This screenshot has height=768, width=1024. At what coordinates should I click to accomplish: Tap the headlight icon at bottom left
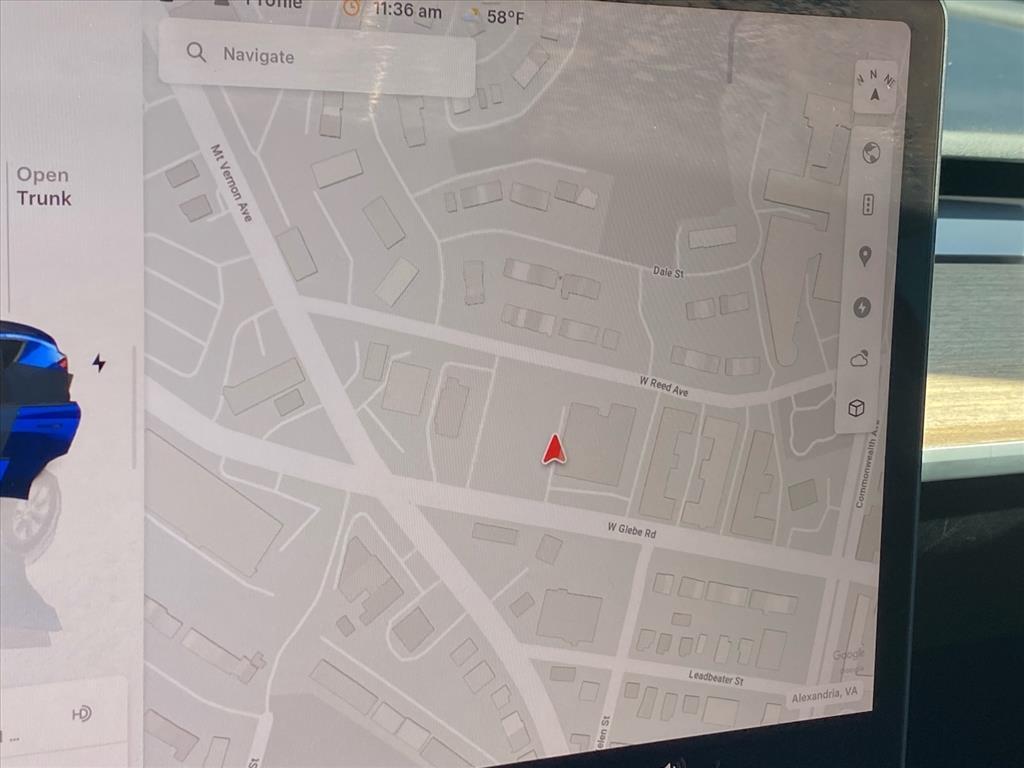coord(82,713)
